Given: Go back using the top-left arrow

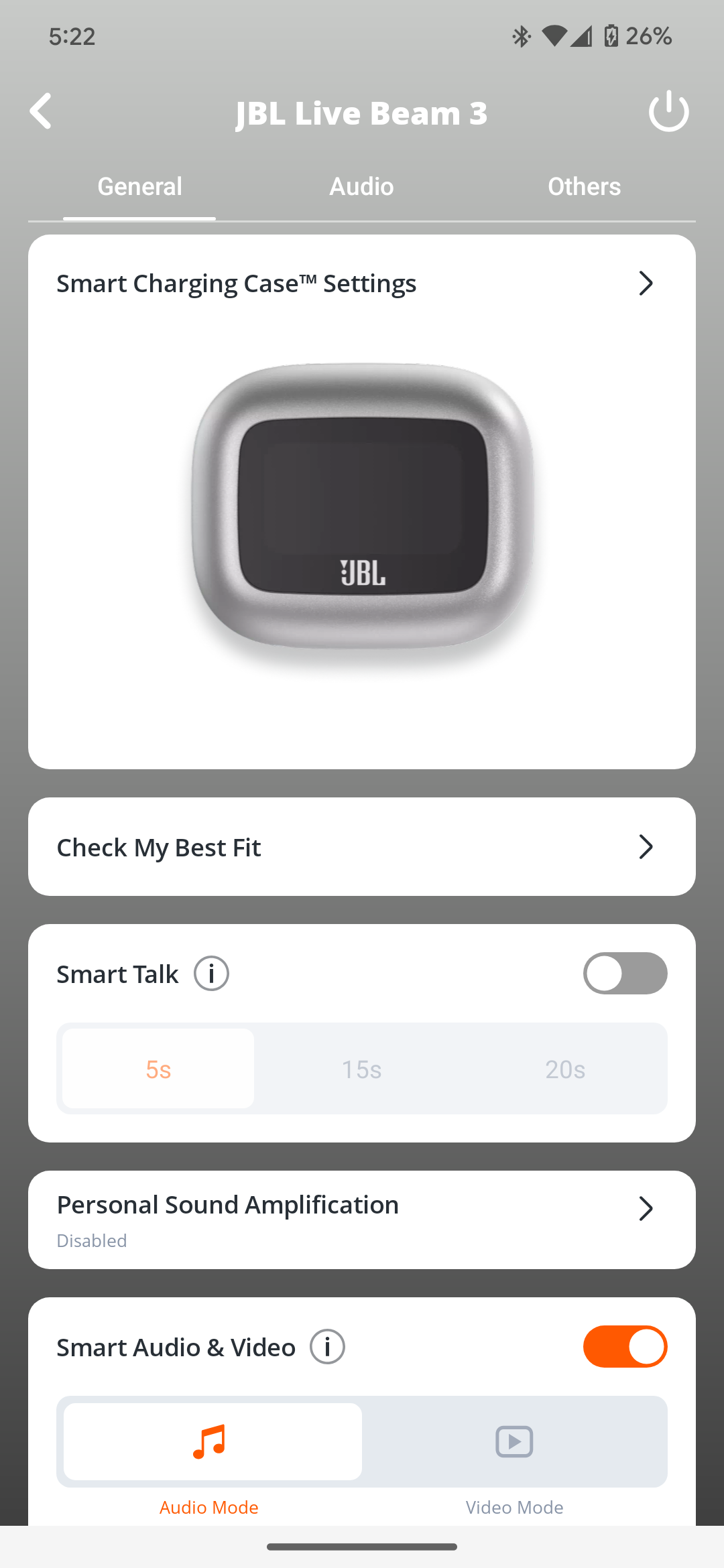Looking at the screenshot, I should [x=41, y=111].
